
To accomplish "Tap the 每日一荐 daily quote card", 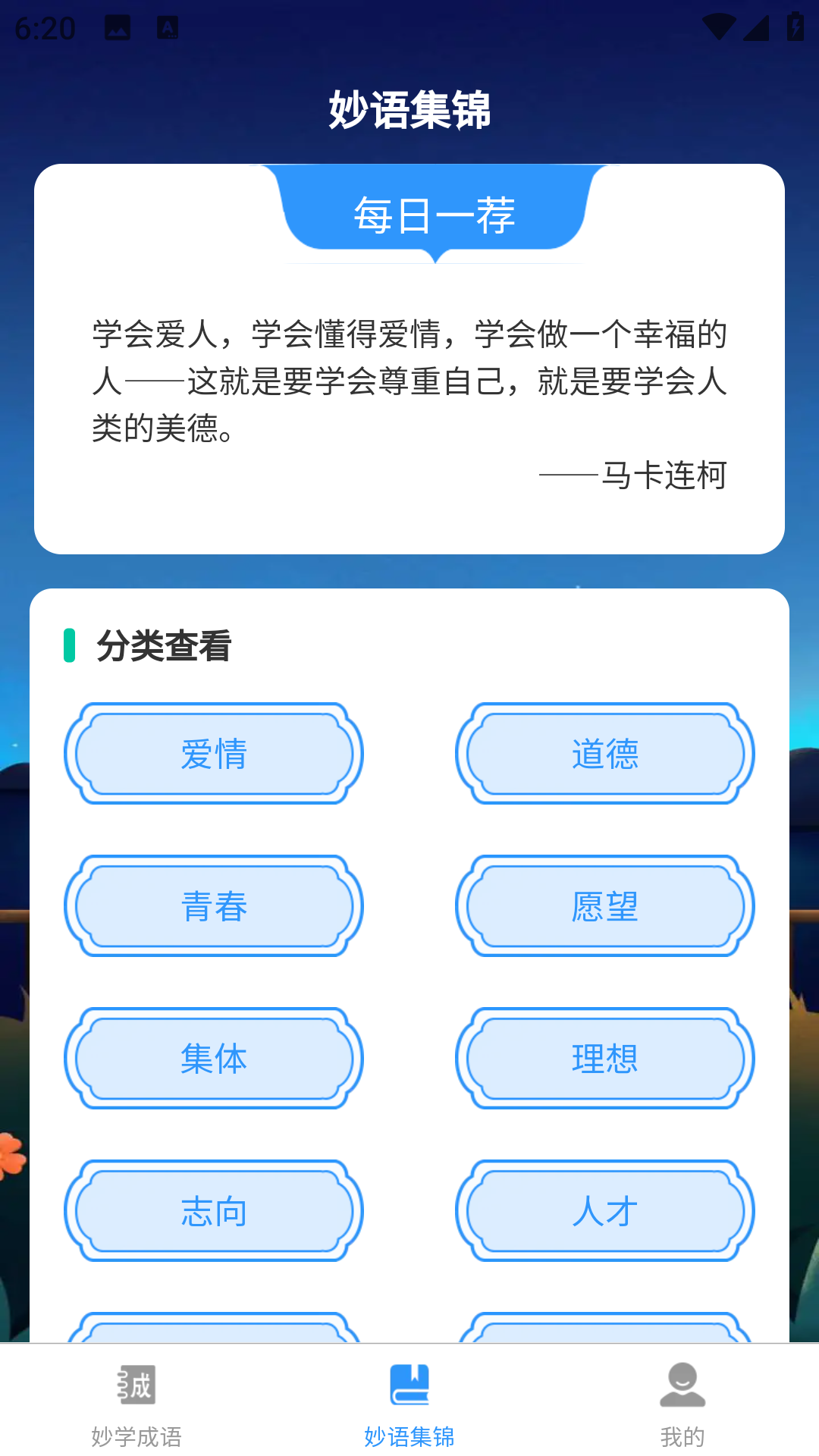I will (409, 356).
